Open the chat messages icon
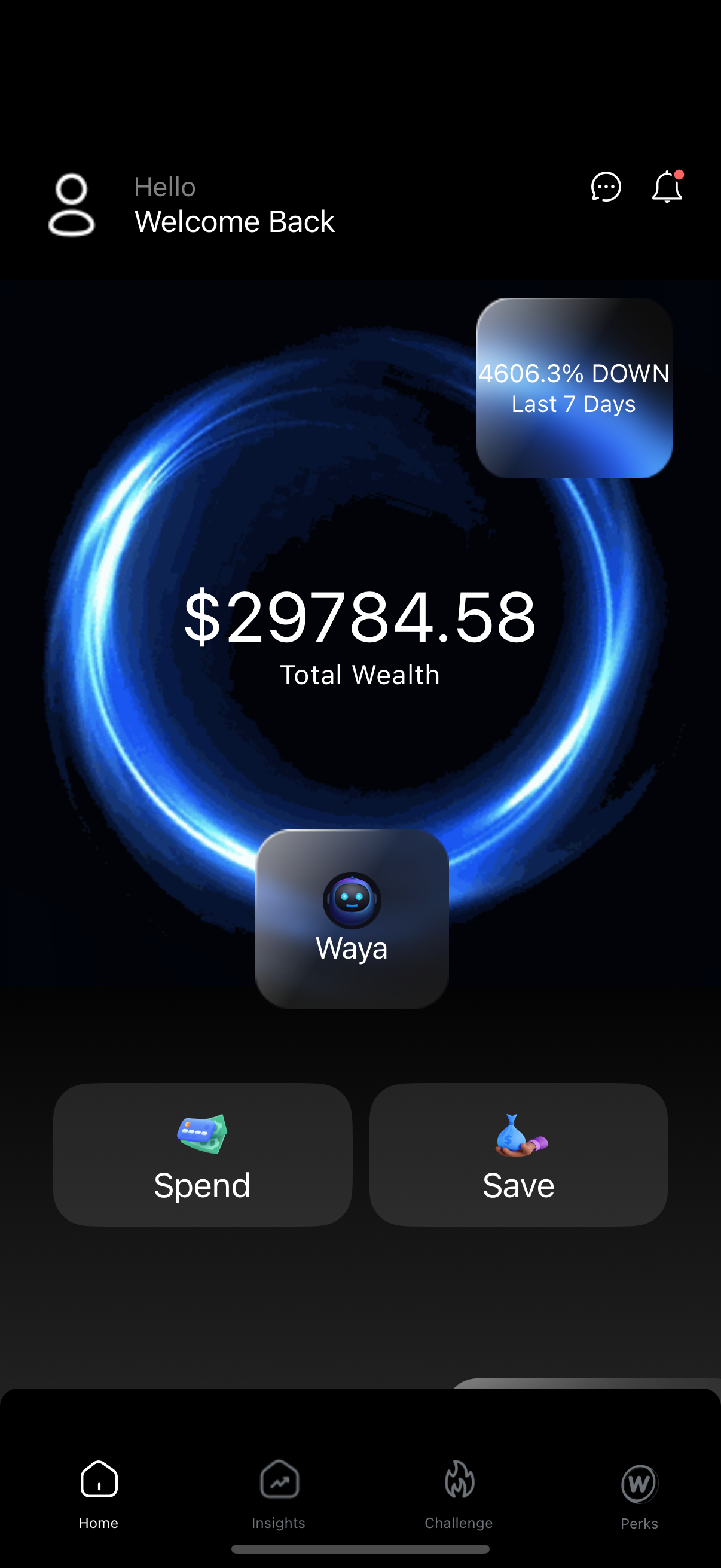The width and height of the screenshot is (721, 1568). point(606,186)
